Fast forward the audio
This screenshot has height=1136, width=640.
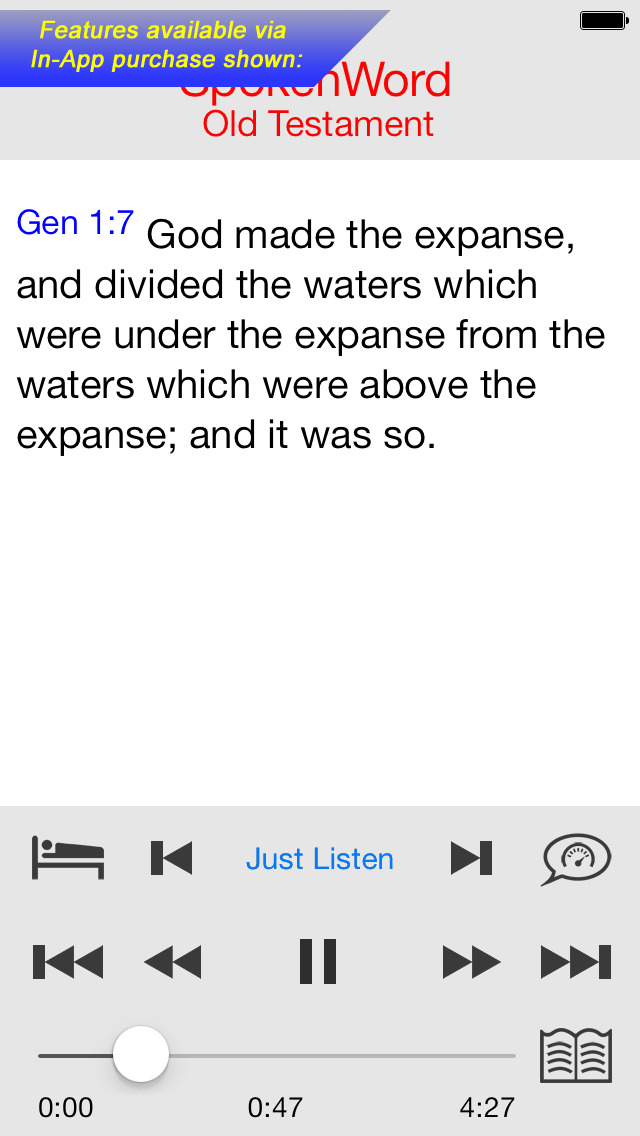pyautogui.click(x=472, y=962)
